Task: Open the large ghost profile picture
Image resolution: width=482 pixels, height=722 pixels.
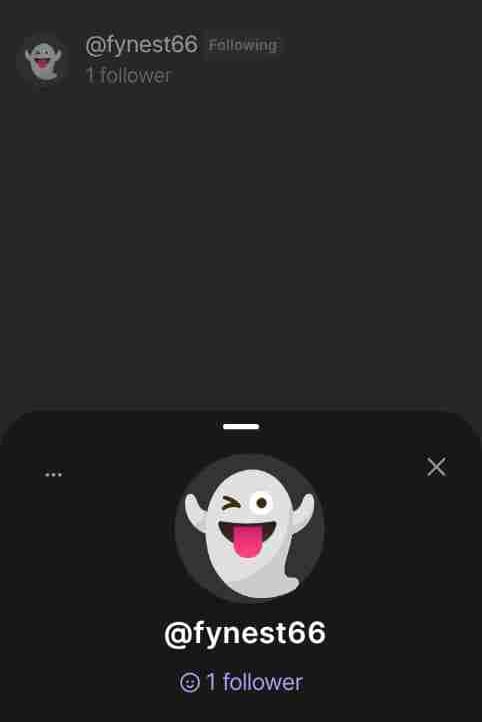Action: coord(250,529)
